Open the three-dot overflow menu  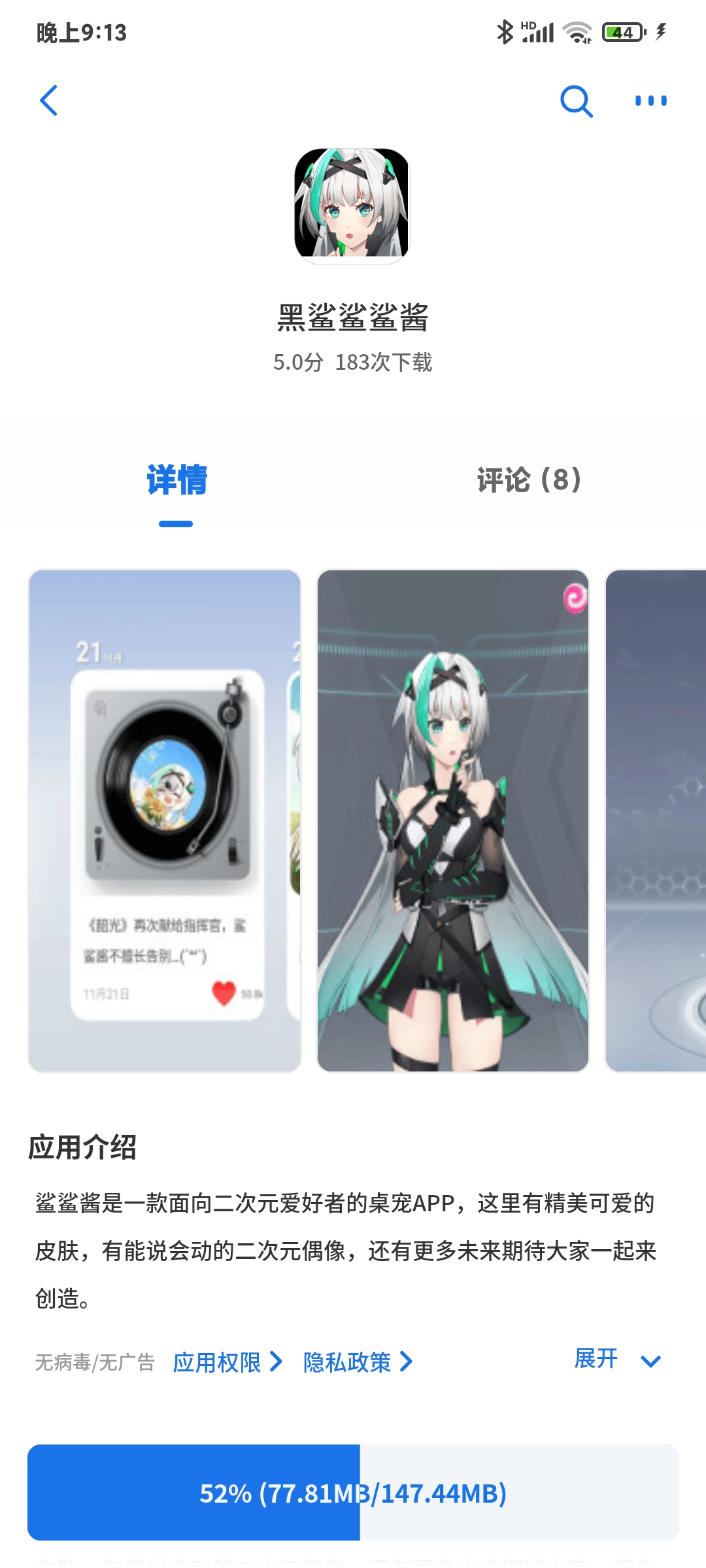pyautogui.click(x=651, y=101)
